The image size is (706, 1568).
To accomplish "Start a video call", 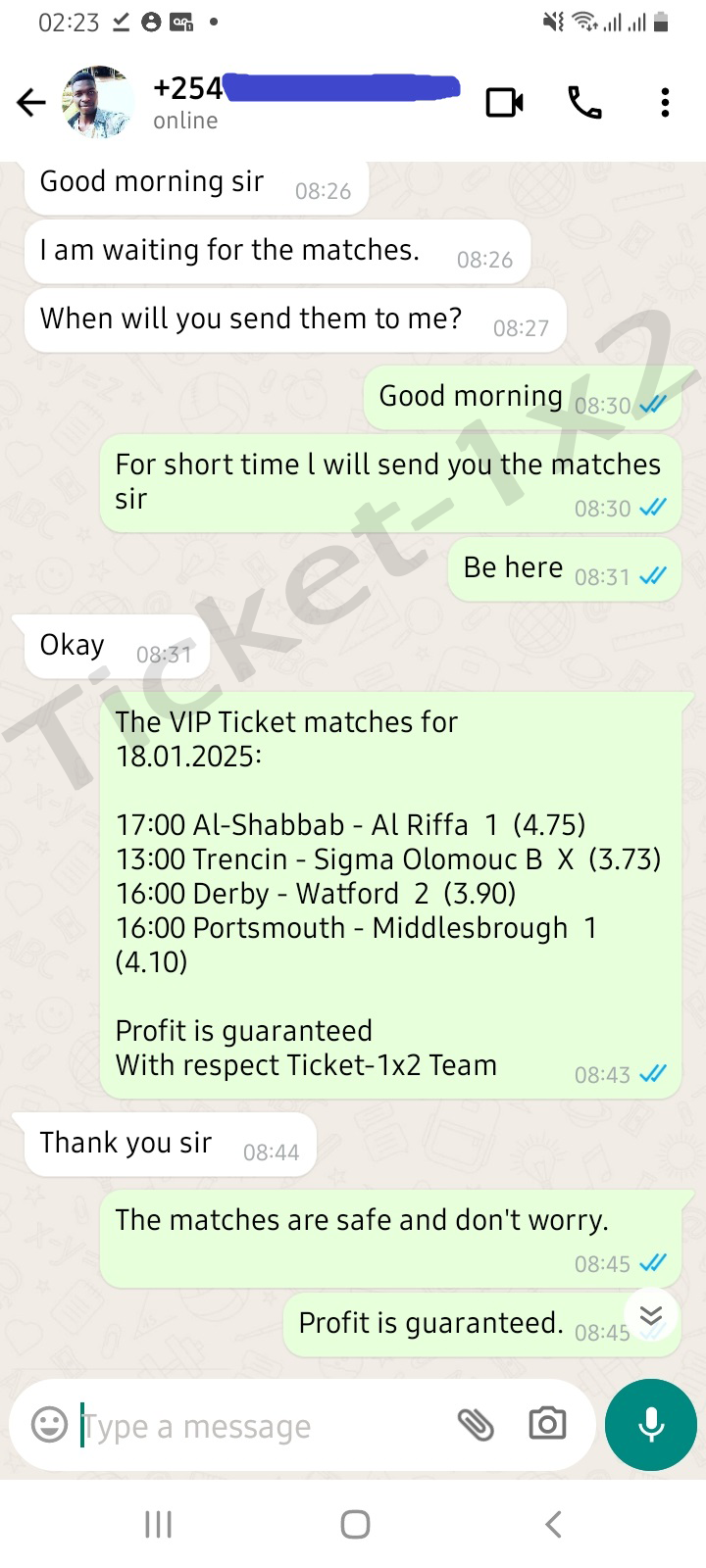I will pos(505,102).
